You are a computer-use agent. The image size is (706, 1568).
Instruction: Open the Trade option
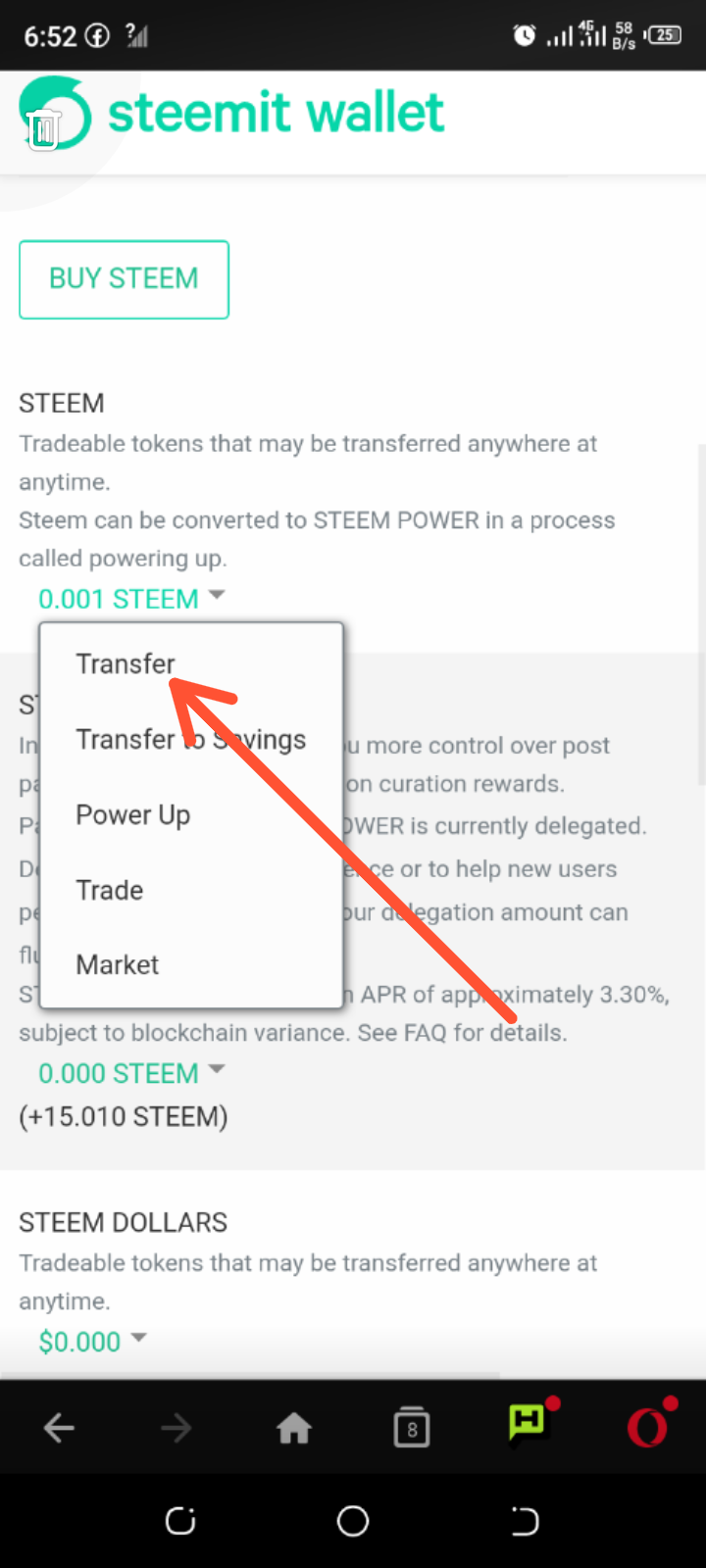[110, 890]
